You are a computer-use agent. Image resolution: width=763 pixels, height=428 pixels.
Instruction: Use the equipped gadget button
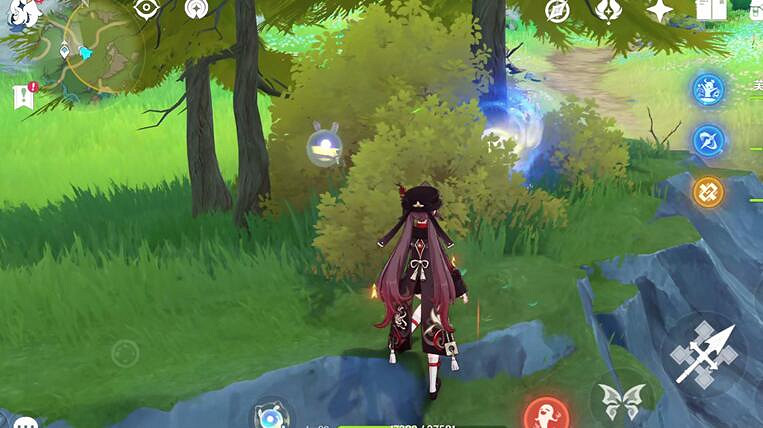point(272,414)
